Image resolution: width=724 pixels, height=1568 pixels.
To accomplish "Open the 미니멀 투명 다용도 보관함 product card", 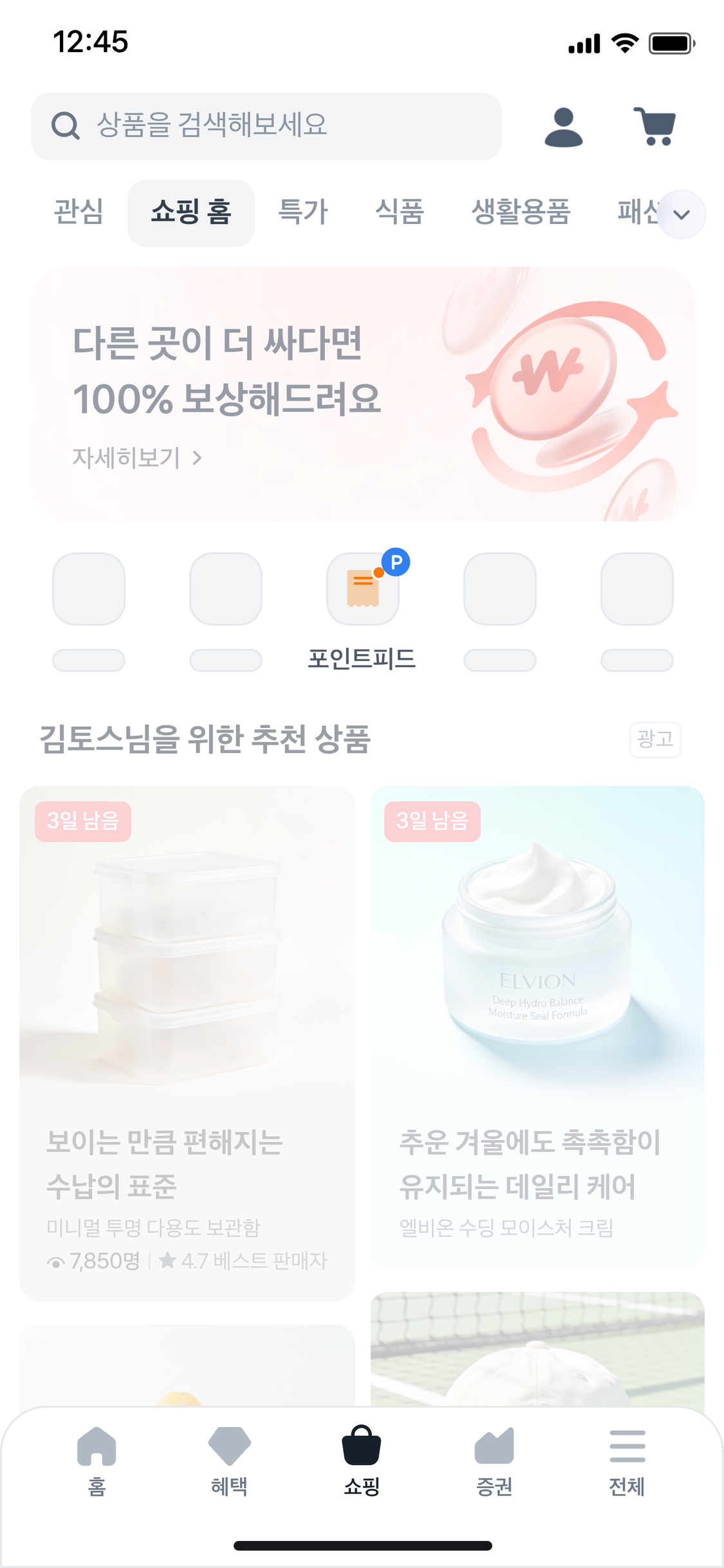I will 187,1043.
